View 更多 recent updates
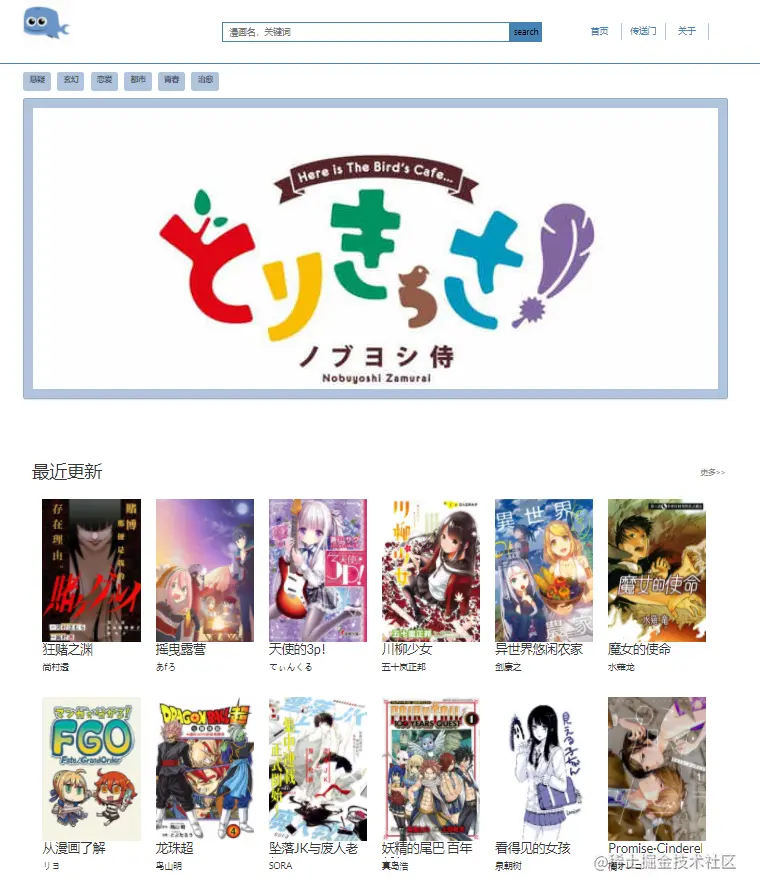Image resolution: width=760 pixels, height=895 pixels. click(712, 472)
